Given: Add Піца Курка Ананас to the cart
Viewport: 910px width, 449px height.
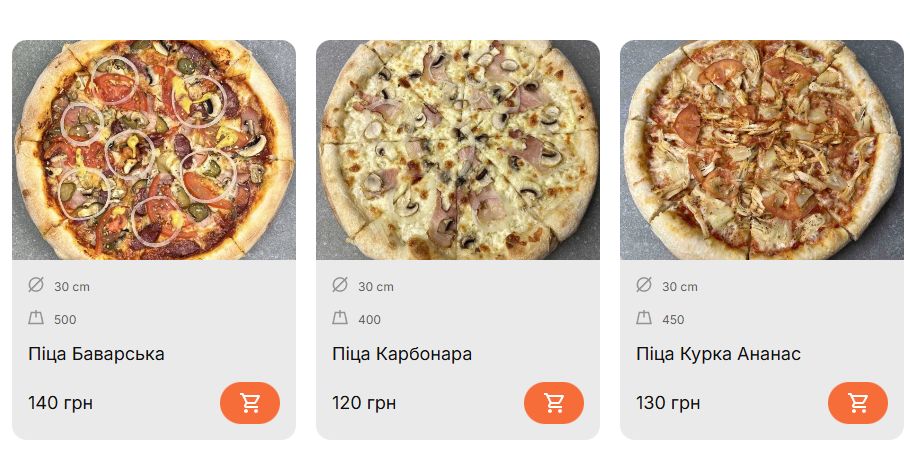Looking at the screenshot, I should [858, 403].
